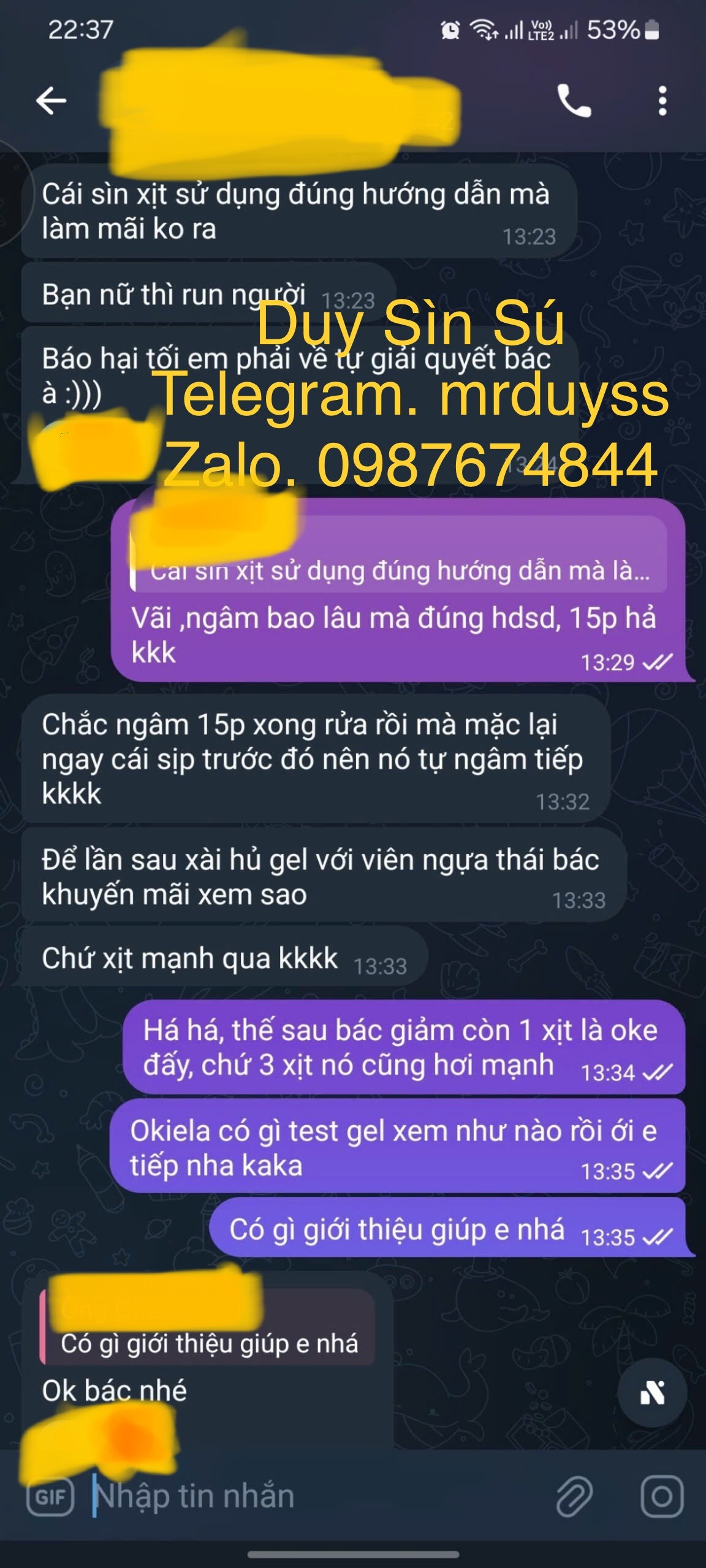706x1568 pixels.
Task: Tap the GIF button
Action: (x=50, y=1497)
